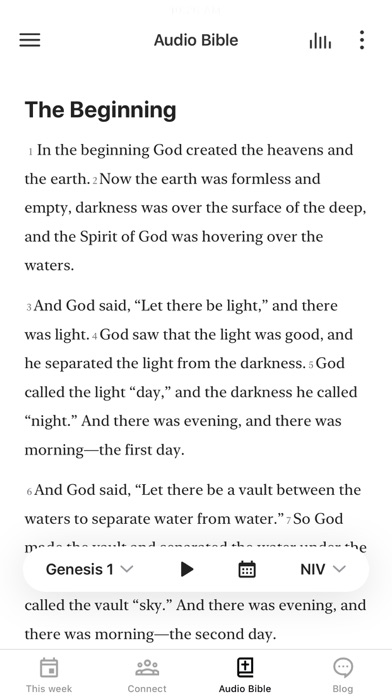Viewport: 392px width, 696px height.
Task: Open the Blog tab
Action: pos(343,675)
